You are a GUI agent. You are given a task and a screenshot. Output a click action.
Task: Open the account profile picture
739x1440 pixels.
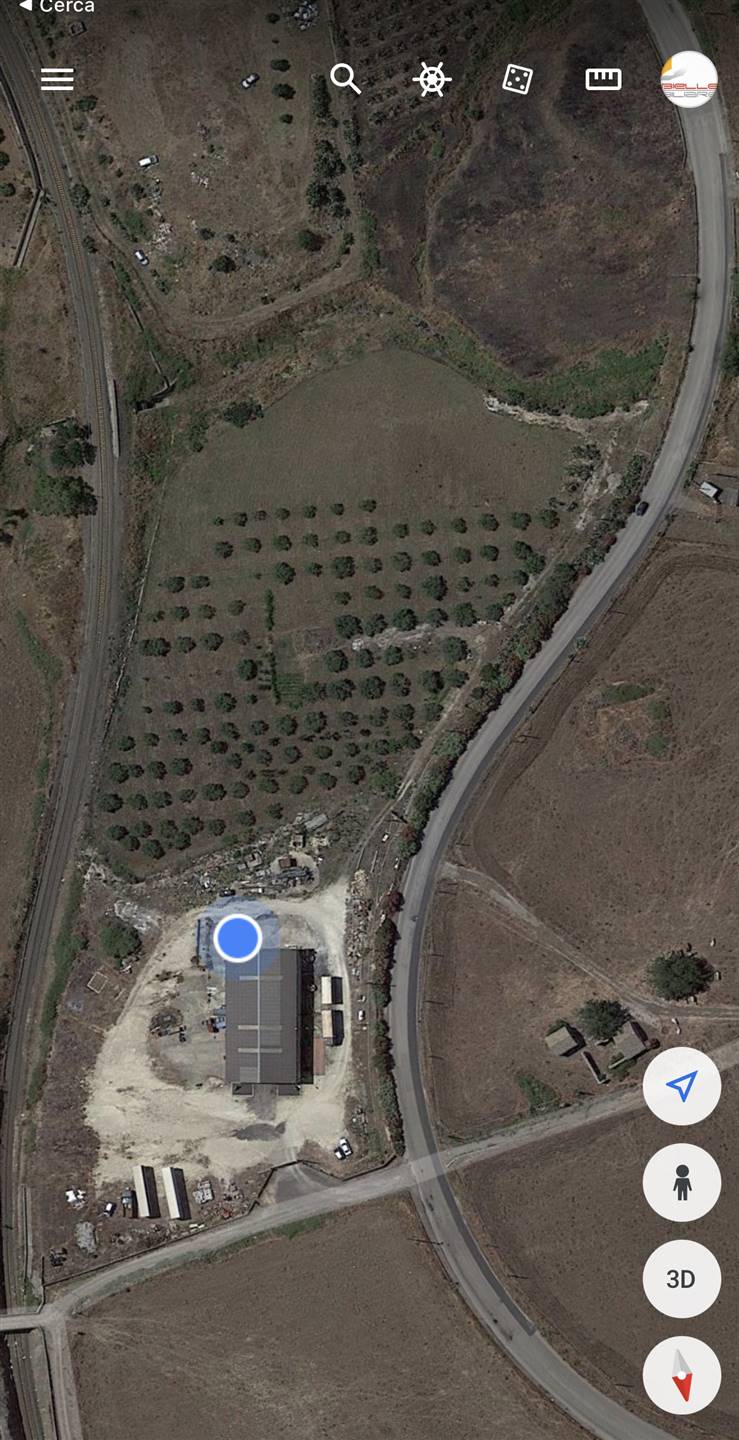click(x=689, y=80)
